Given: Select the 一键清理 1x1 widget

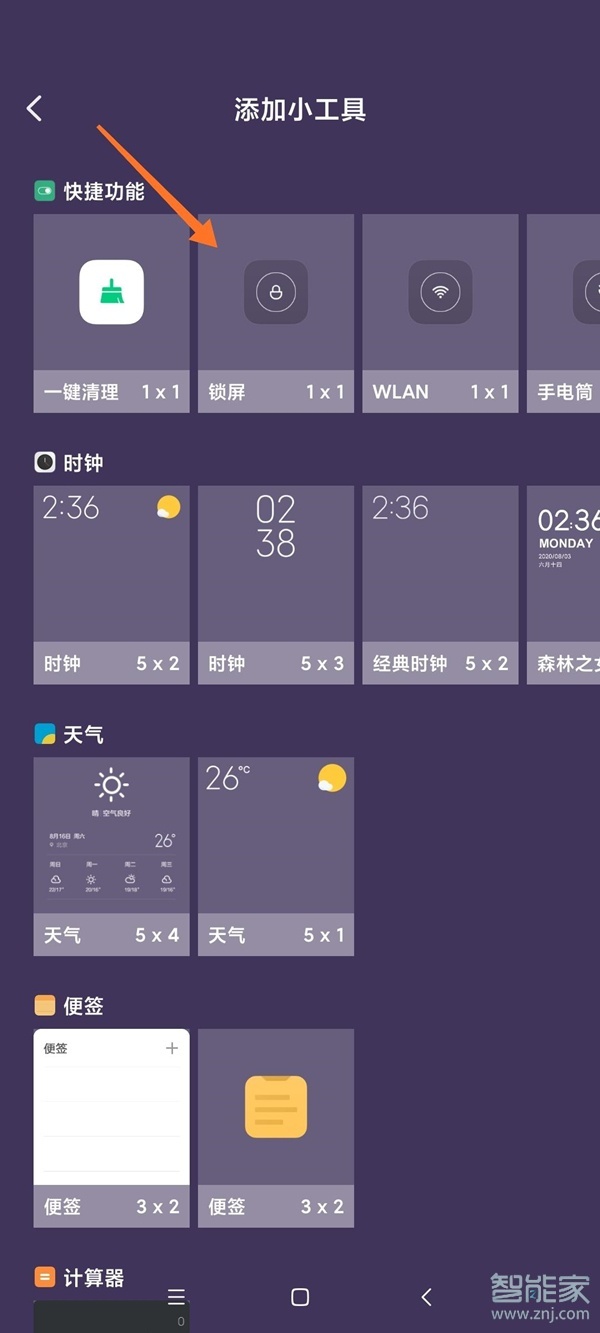Looking at the screenshot, I should click(x=111, y=312).
